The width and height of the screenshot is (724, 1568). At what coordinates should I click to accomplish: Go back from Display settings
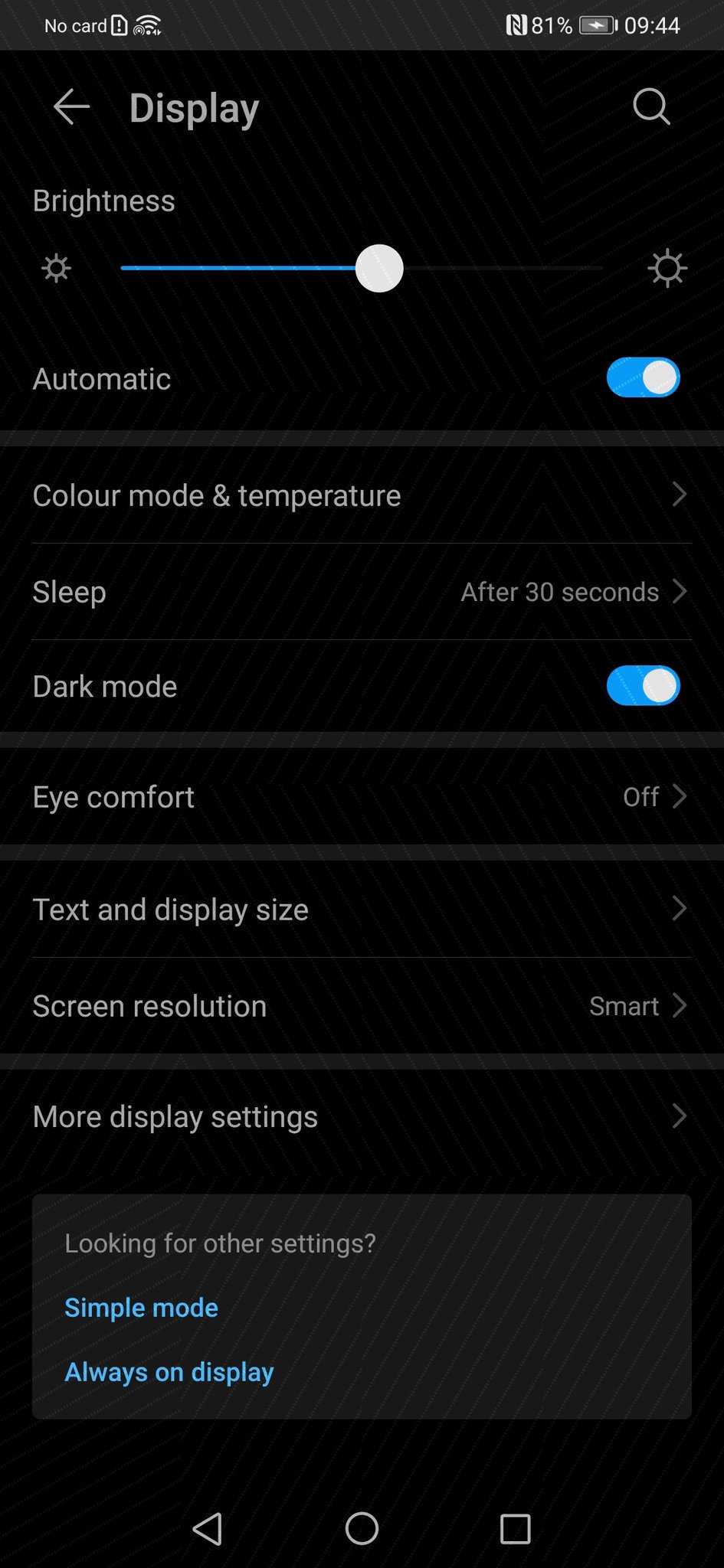[x=71, y=106]
